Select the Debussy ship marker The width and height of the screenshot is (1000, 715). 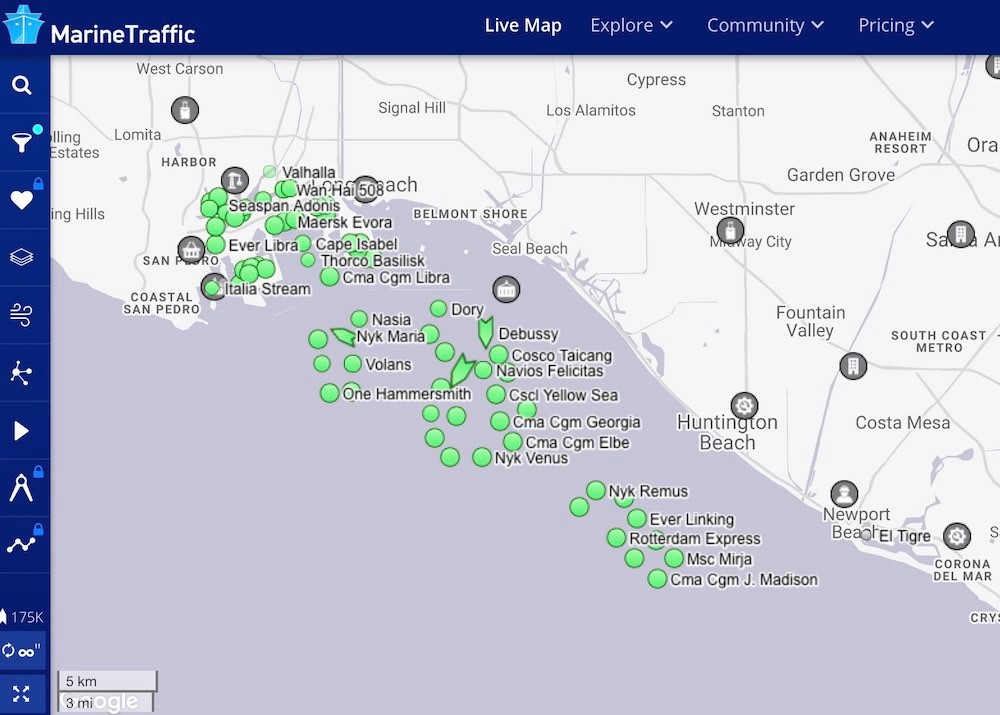(x=486, y=332)
